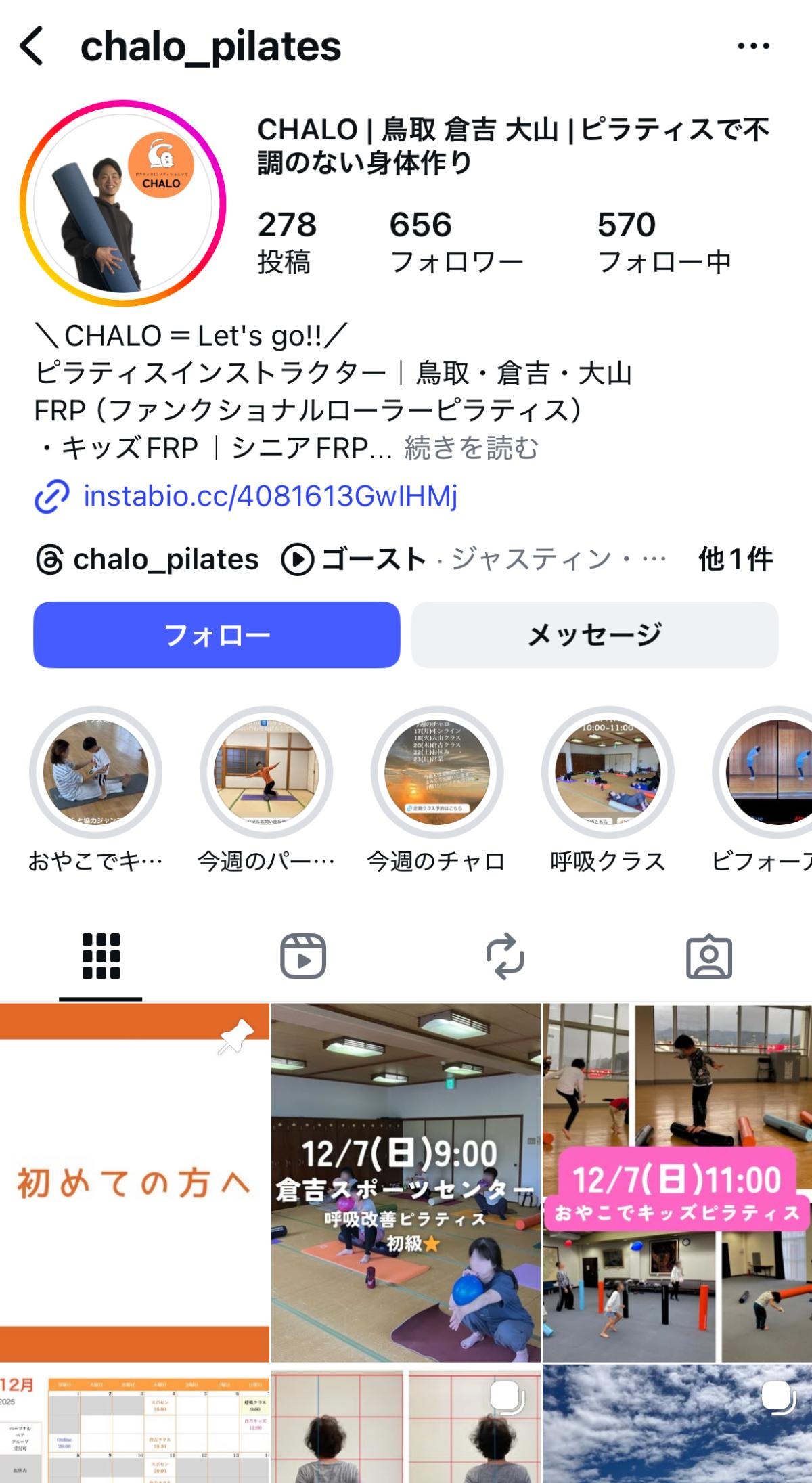812x1483 pixels.
Task: Expand the bio with 続きを読む
Action: tap(471, 448)
